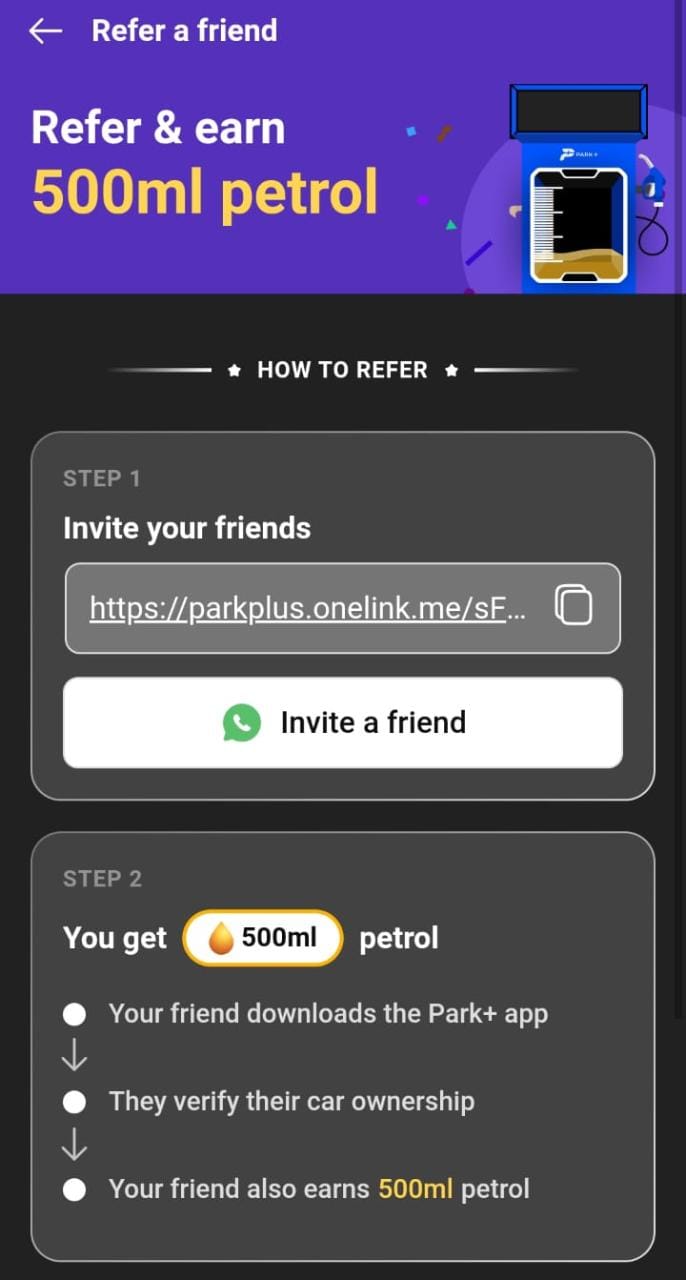This screenshot has height=1280, width=686.
Task: Invite a friend via WhatsApp
Action: pos(343,722)
